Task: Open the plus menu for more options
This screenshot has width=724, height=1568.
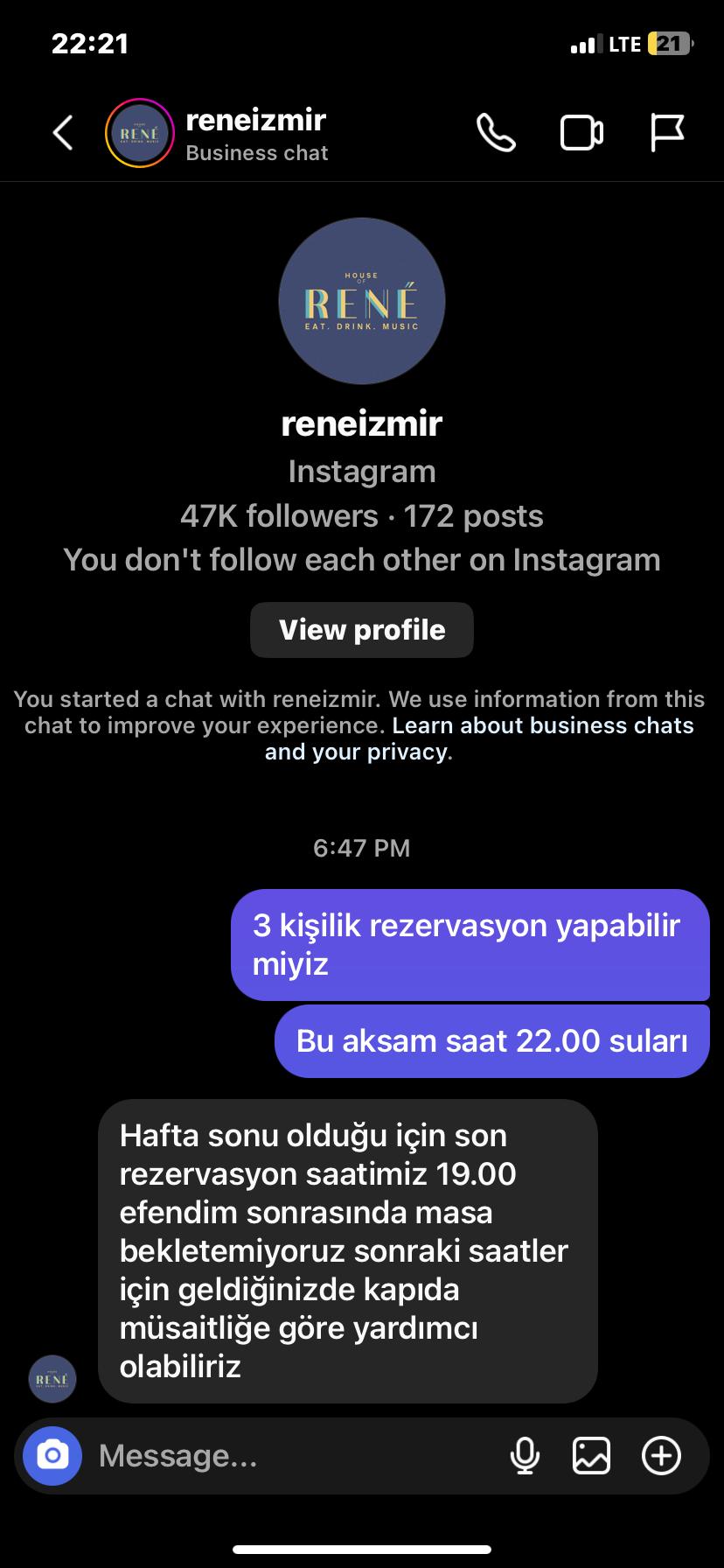Action: coord(661,1456)
